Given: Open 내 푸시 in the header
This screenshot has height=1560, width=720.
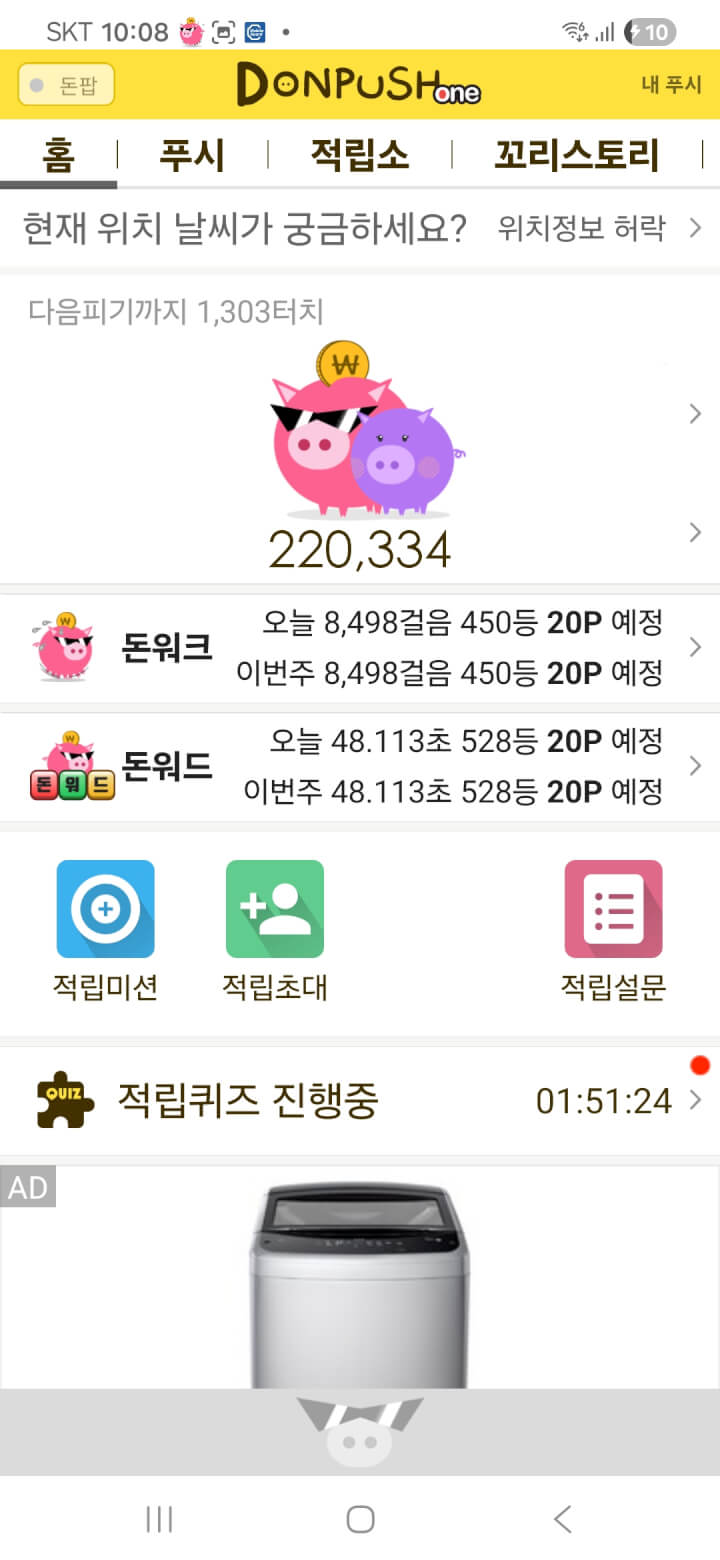Looking at the screenshot, I should coord(671,85).
